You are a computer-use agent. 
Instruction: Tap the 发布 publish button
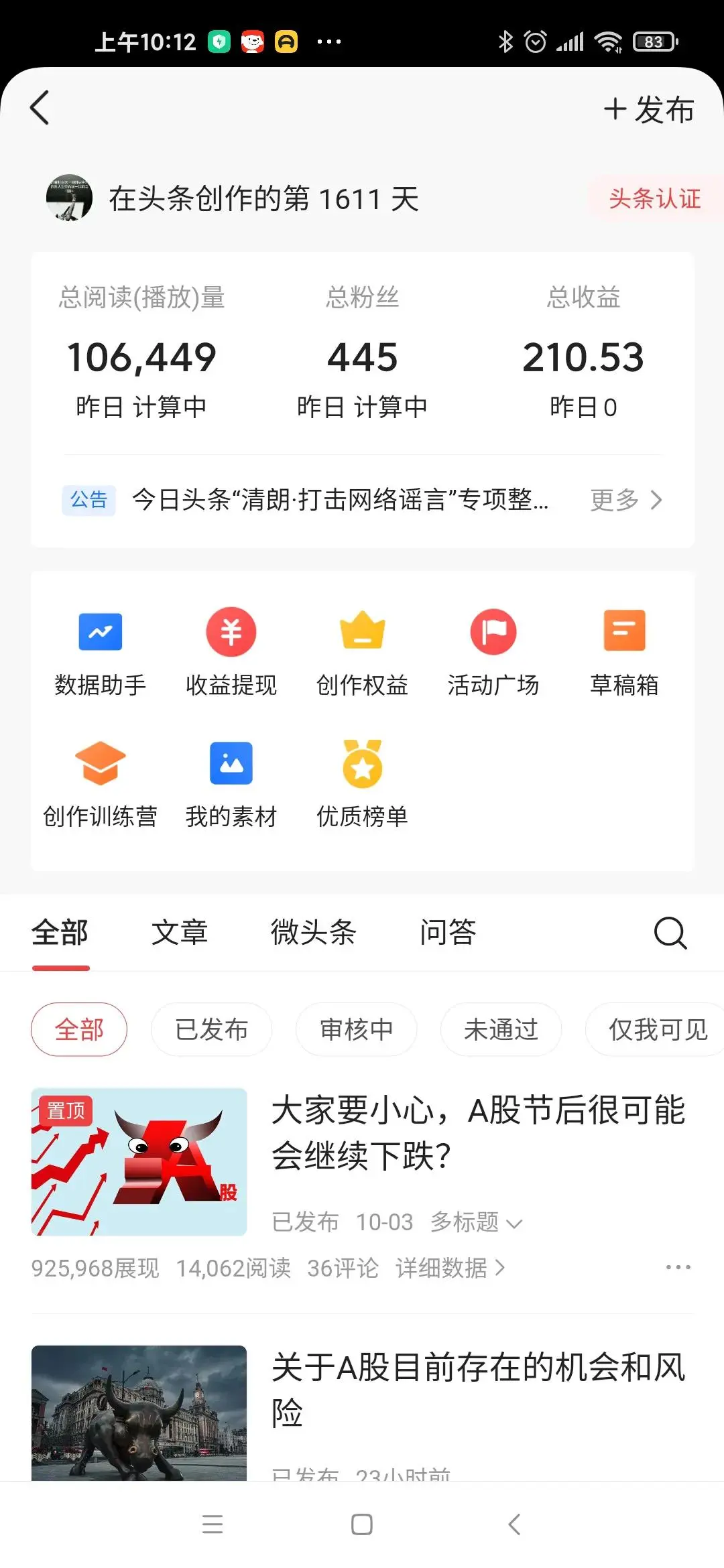pos(649,109)
